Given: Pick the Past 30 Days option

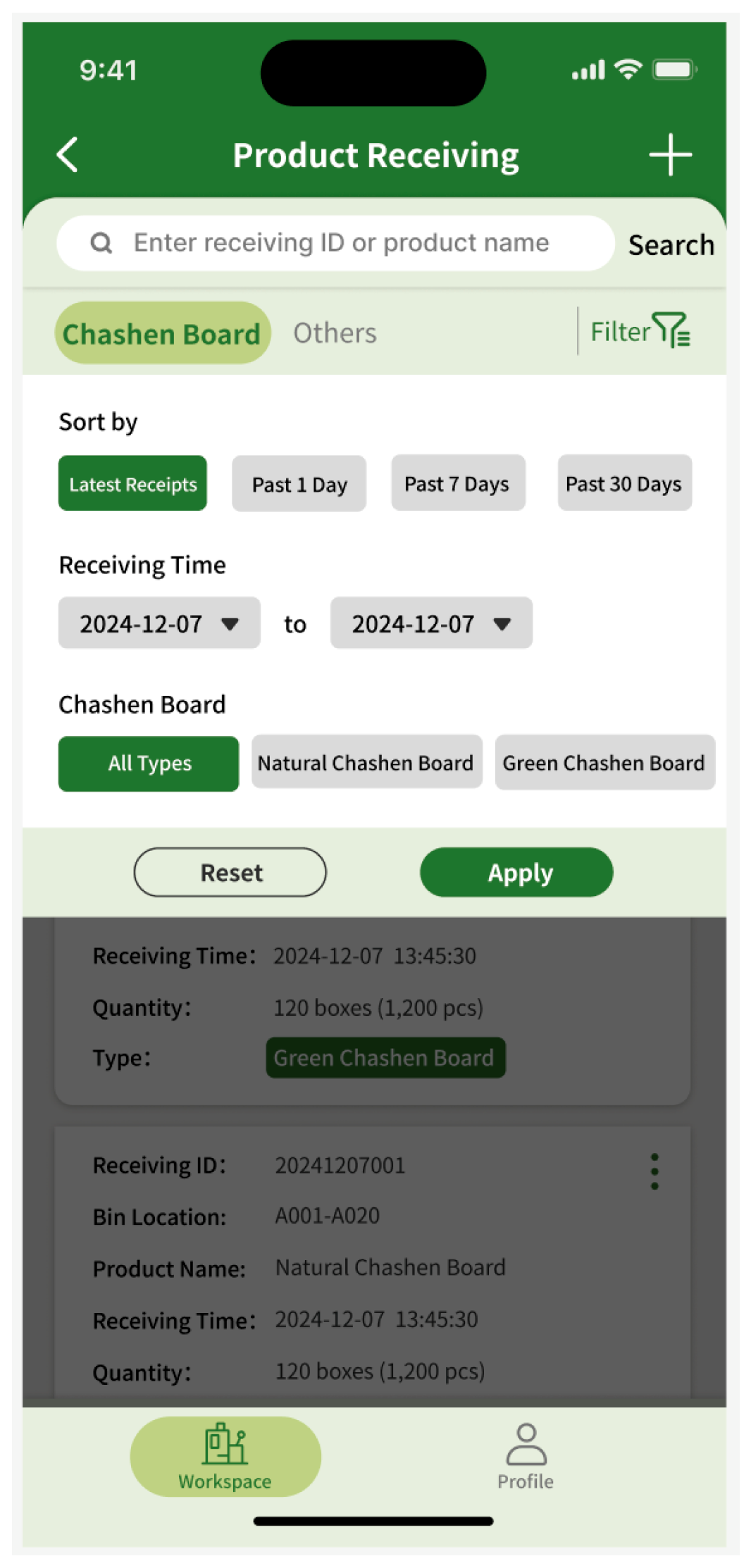Looking at the screenshot, I should tap(623, 484).
